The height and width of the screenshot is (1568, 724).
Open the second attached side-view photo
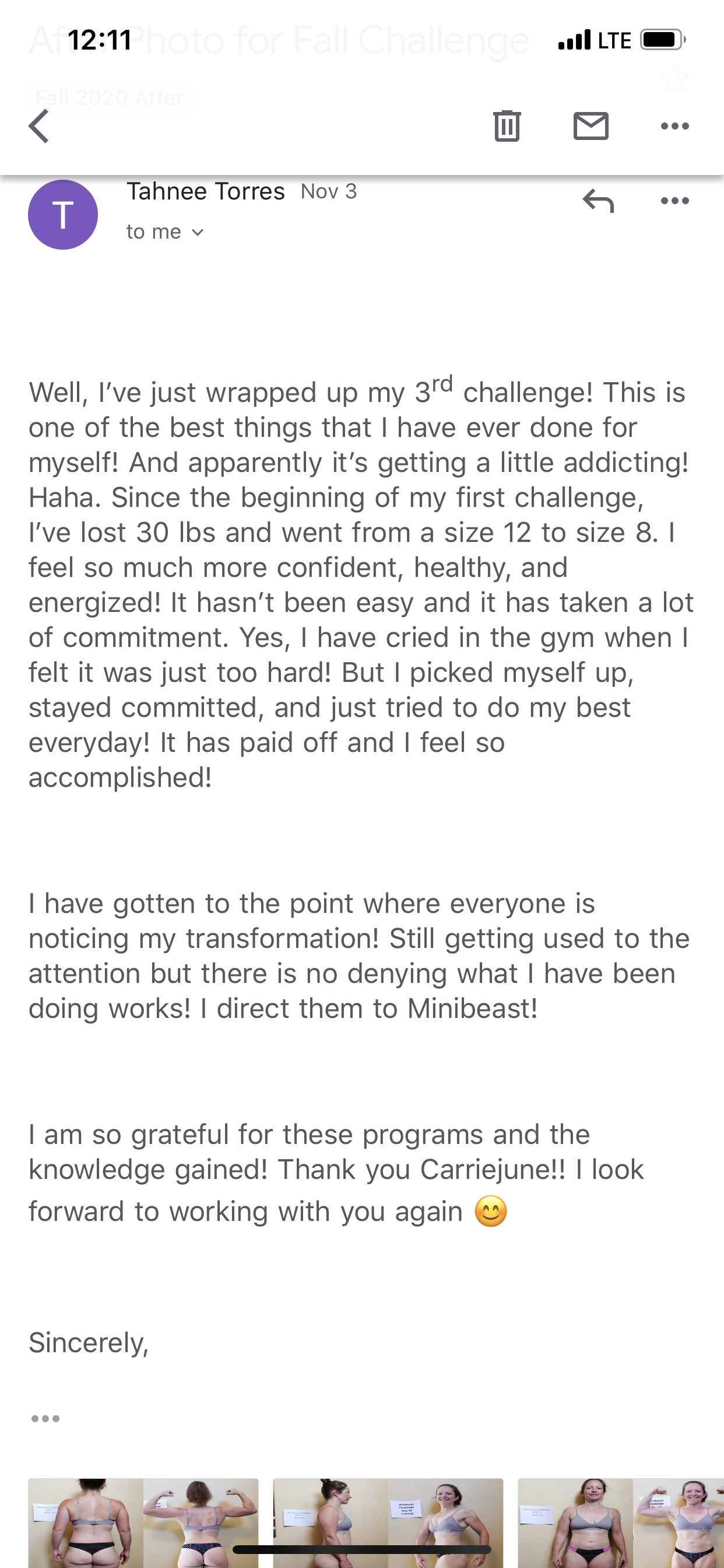[x=388, y=1522]
